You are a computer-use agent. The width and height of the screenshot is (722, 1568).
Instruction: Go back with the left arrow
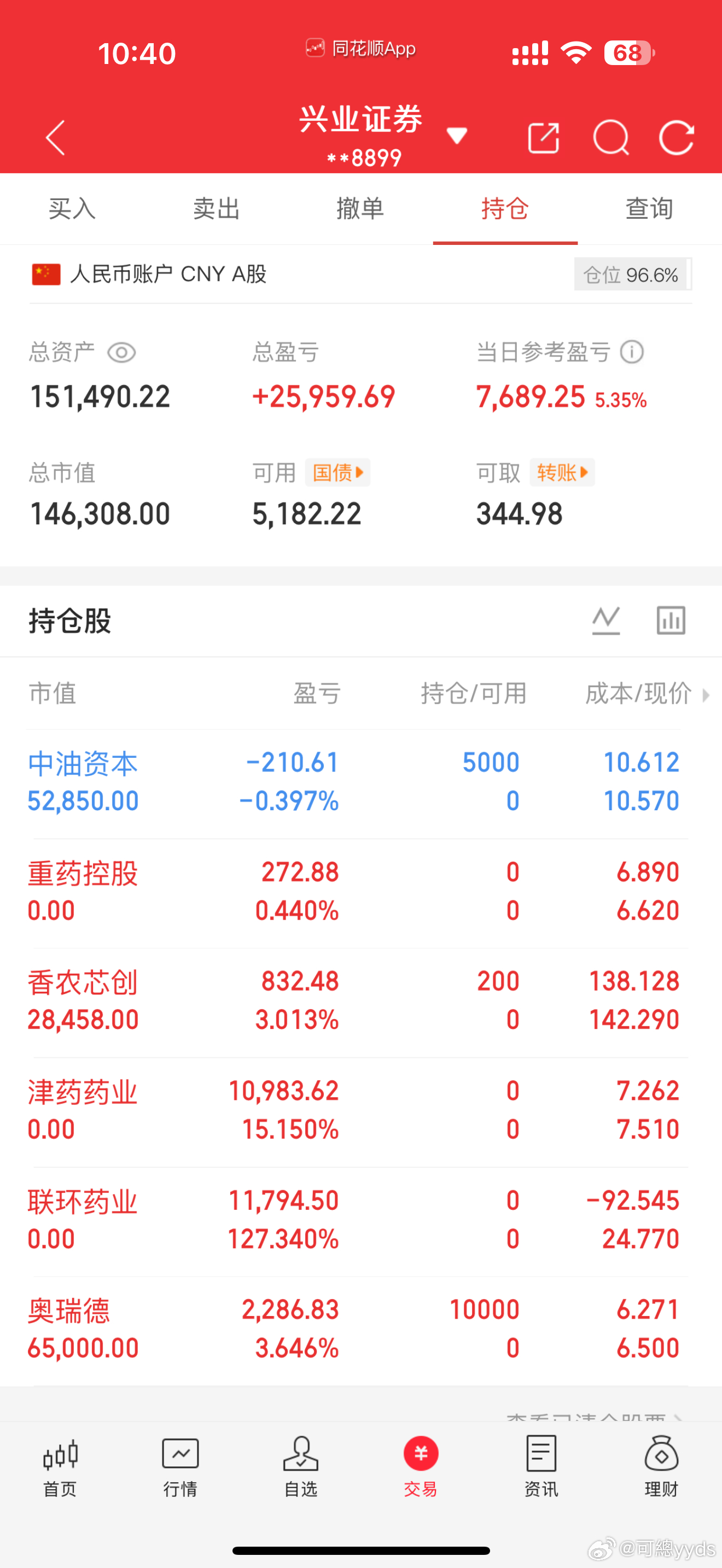(54, 138)
